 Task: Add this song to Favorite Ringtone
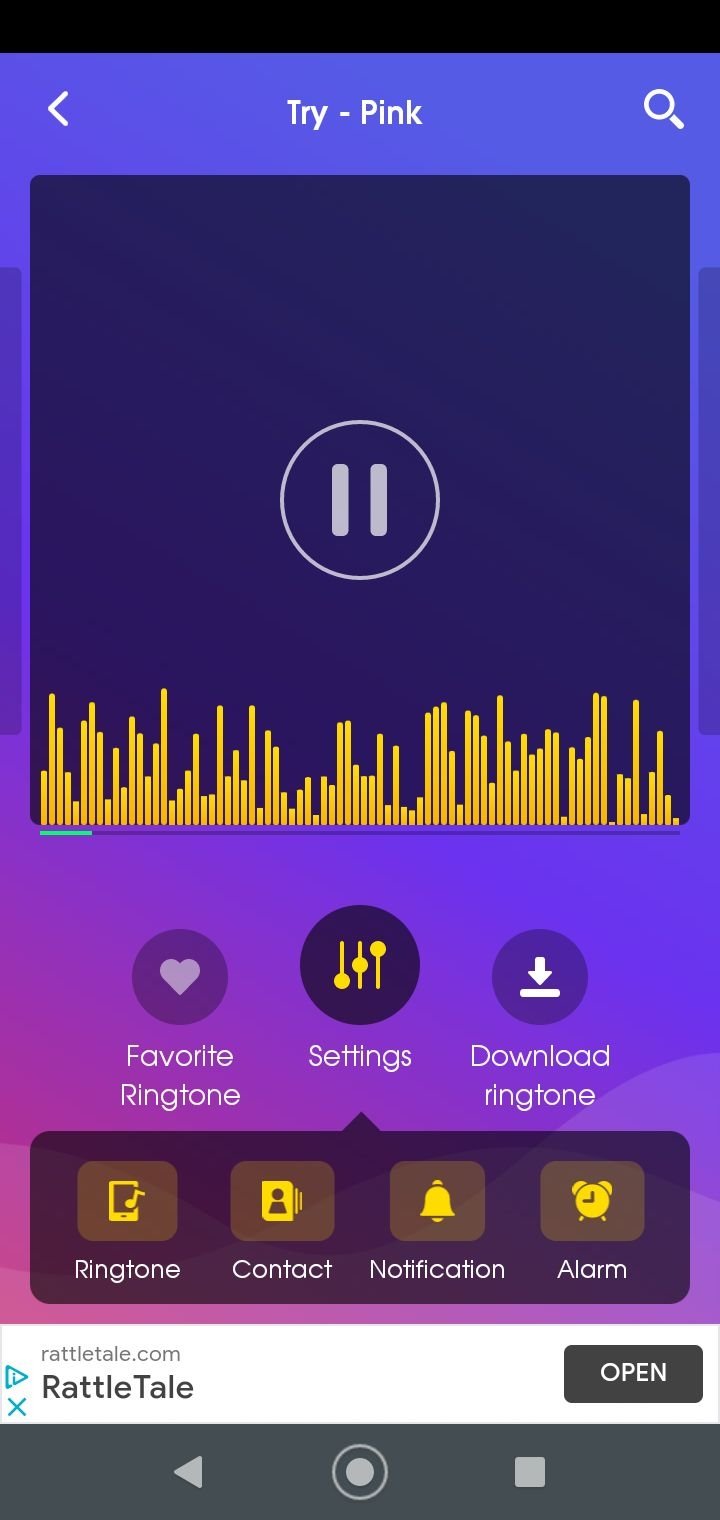180,976
